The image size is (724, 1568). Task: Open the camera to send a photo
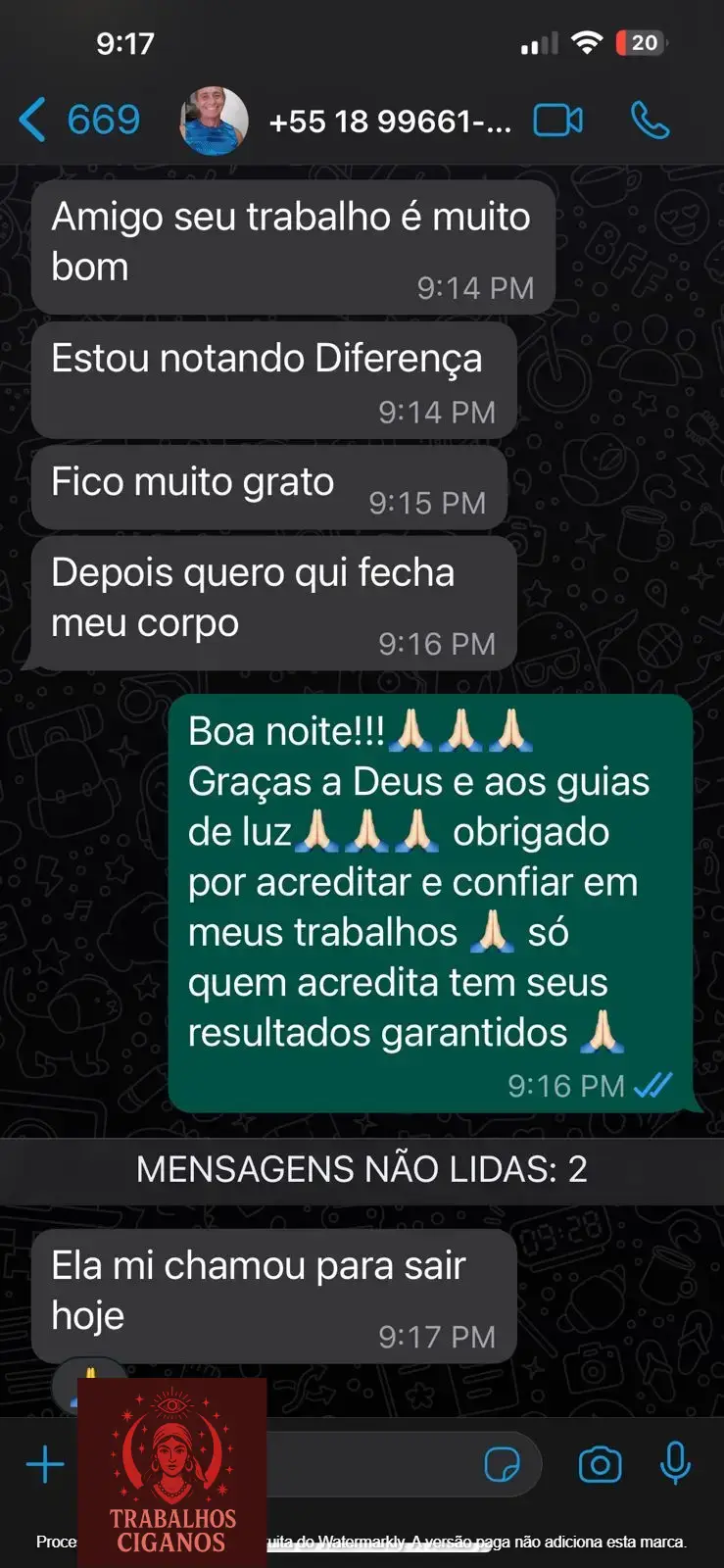coord(600,1465)
